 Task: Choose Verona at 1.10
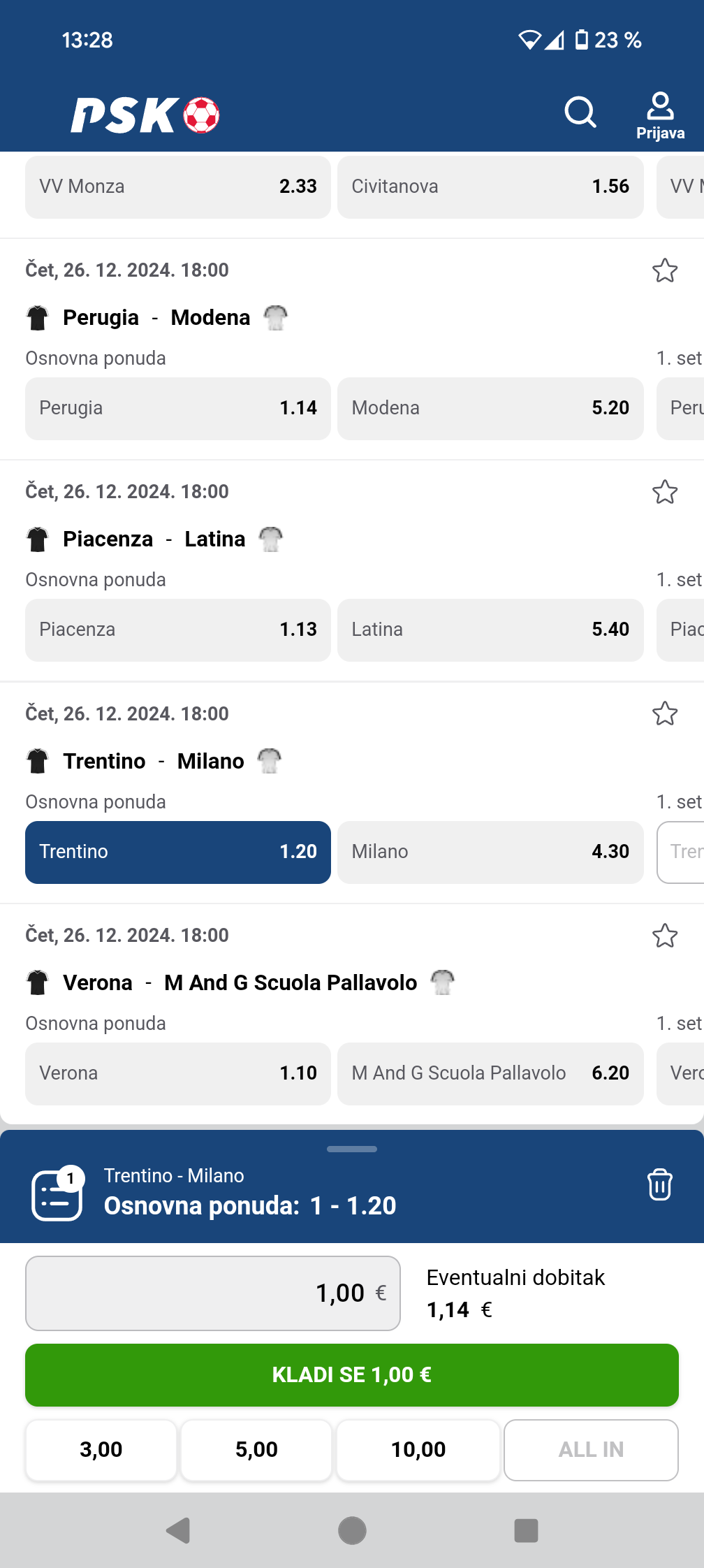point(178,1073)
